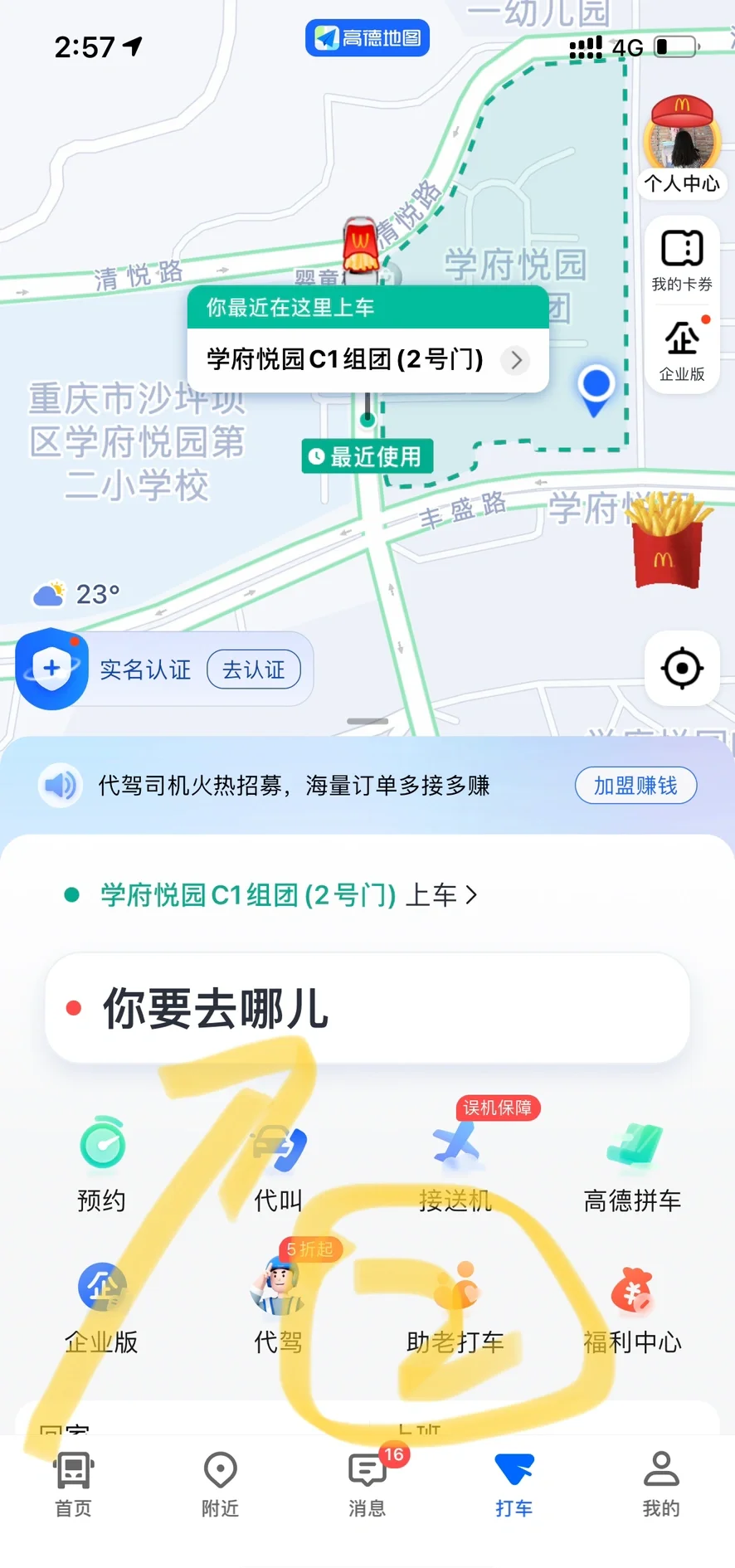This screenshot has width=735, height=1568.
Task: Open 学府悦园 C1 组团 上车 arrow
Action: pyautogui.click(x=471, y=895)
